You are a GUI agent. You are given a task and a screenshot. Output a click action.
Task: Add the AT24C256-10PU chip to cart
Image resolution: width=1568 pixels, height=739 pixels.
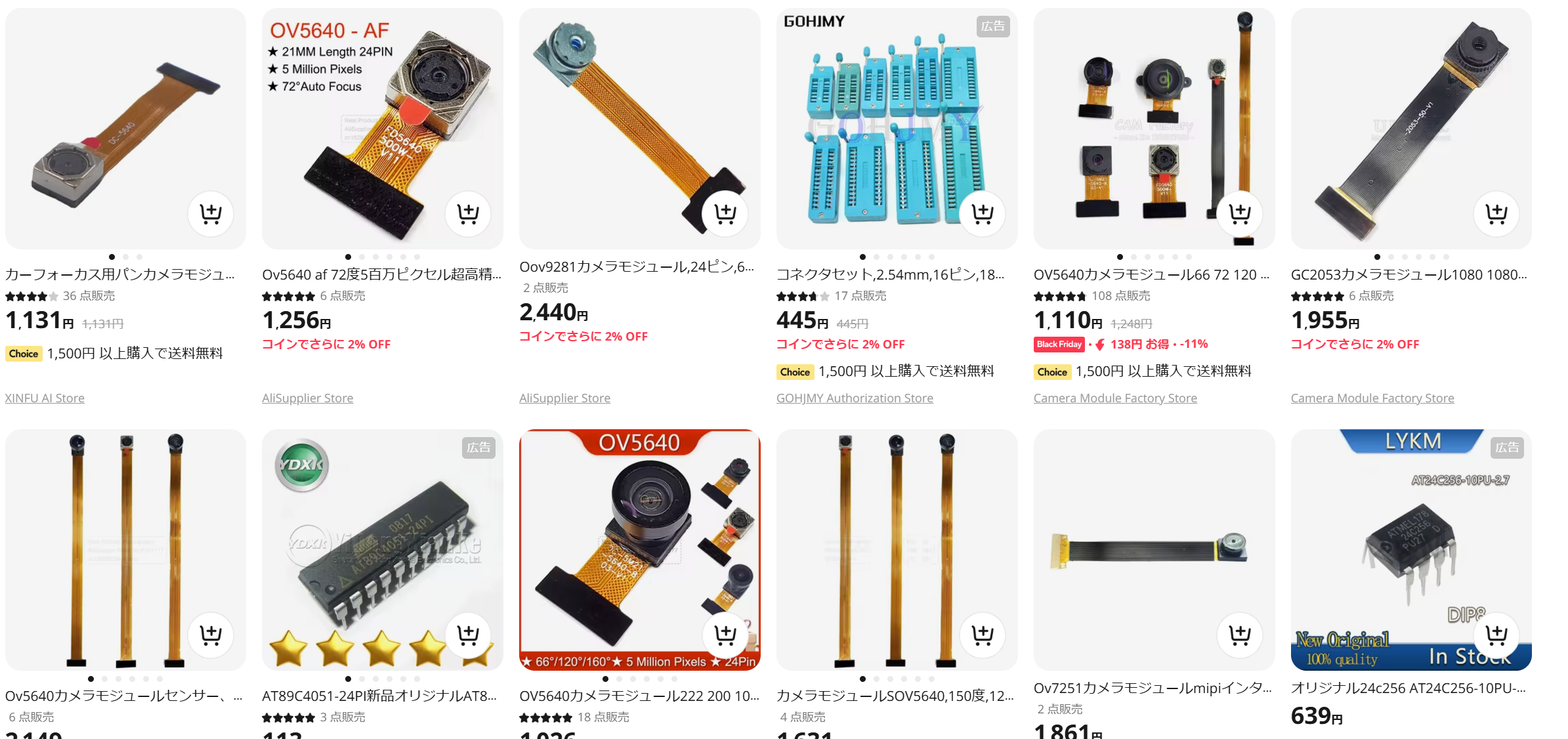pyautogui.click(x=1496, y=635)
